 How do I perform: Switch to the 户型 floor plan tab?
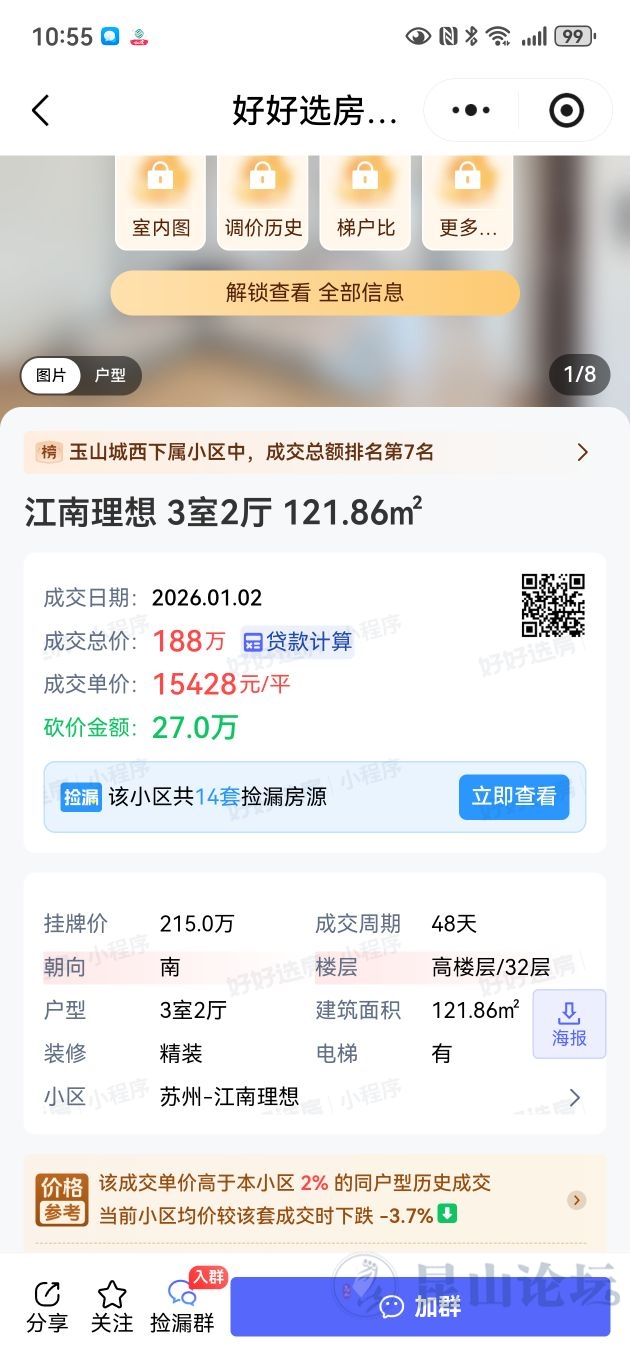pyautogui.click(x=110, y=375)
